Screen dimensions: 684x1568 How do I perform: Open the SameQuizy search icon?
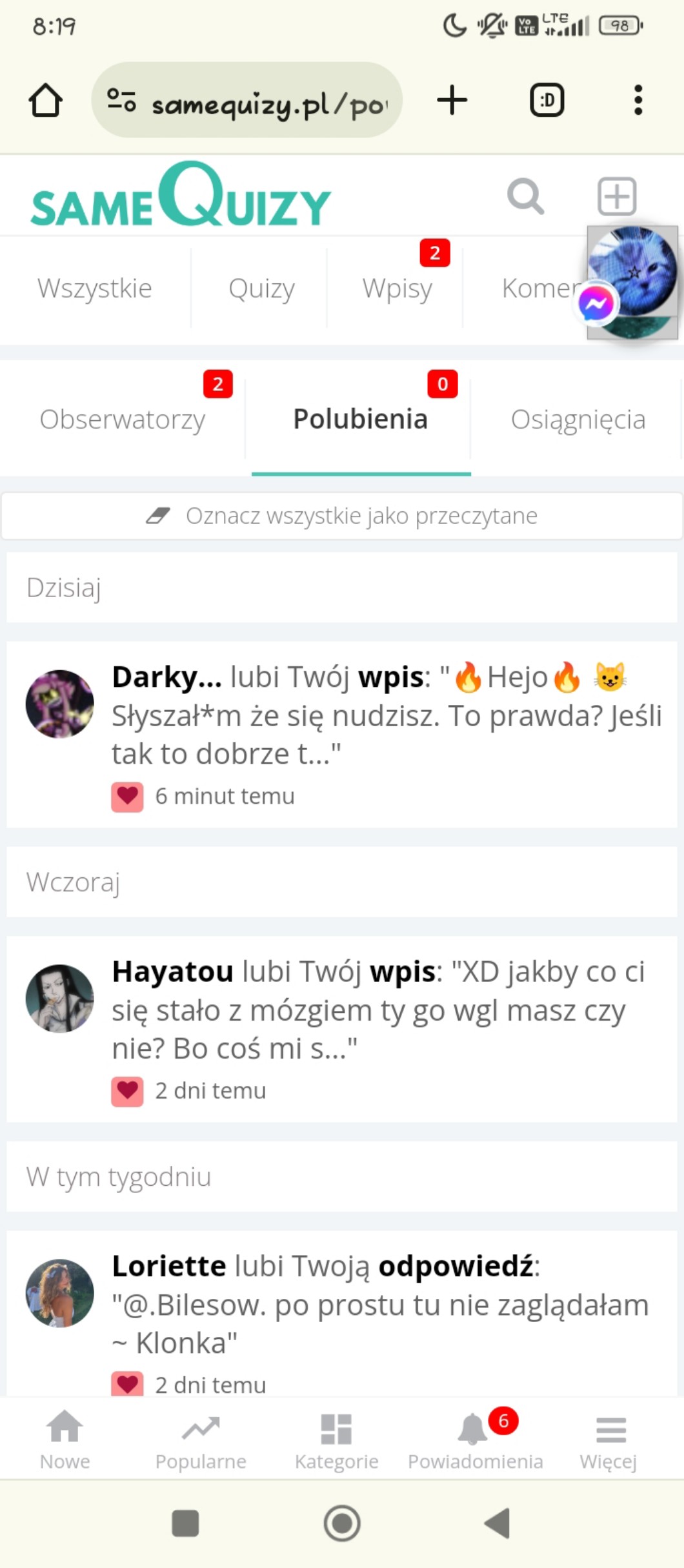[525, 196]
